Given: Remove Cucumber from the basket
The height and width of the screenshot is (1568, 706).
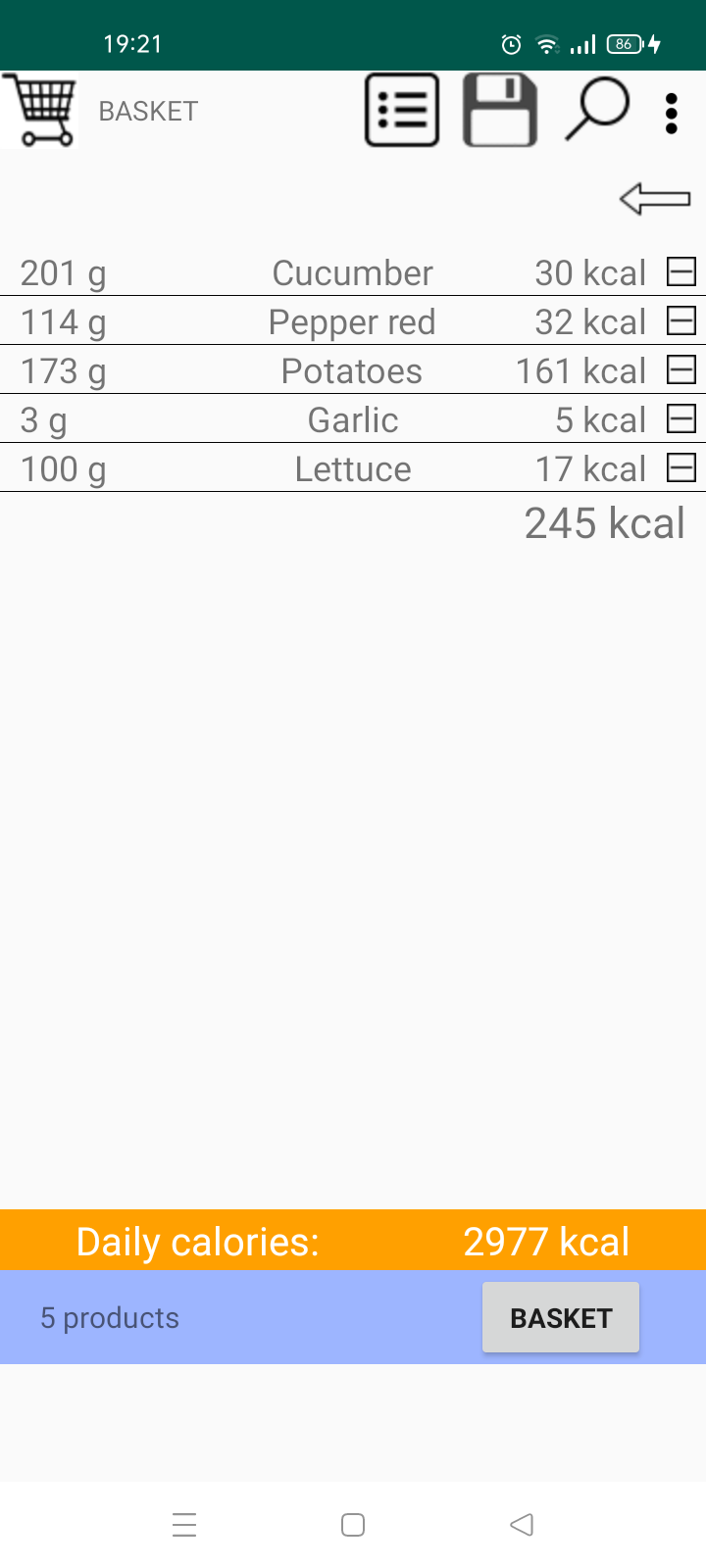Looking at the screenshot, I should (x=681, y=271).
